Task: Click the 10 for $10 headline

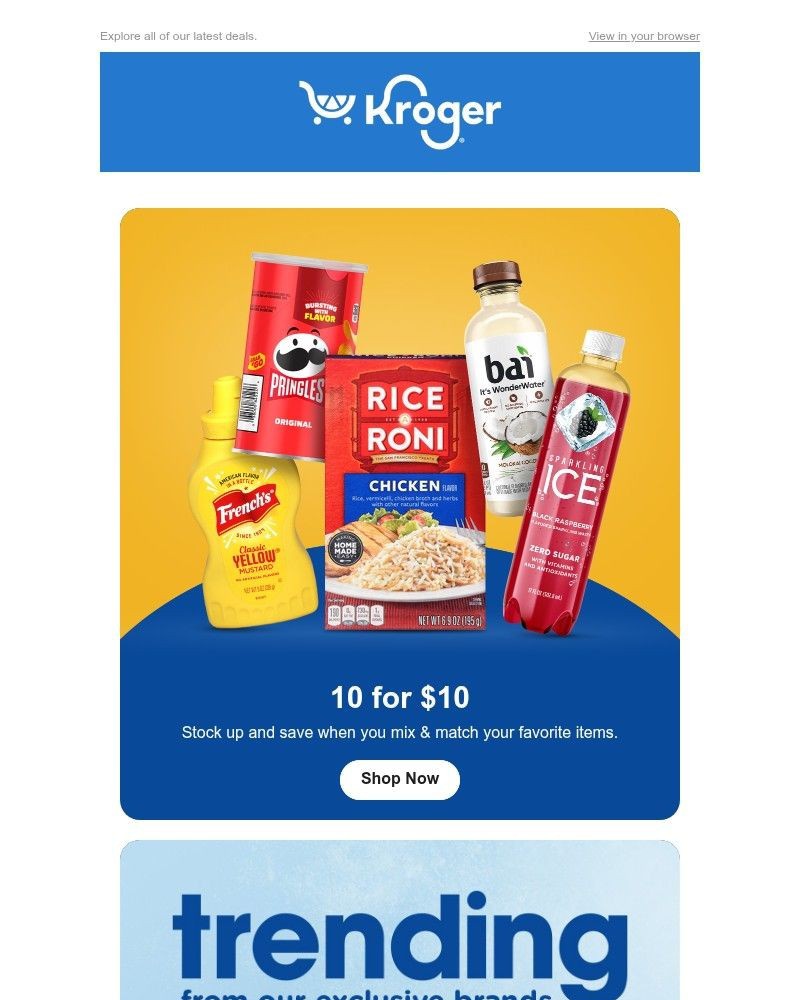Action: [400, 697]
